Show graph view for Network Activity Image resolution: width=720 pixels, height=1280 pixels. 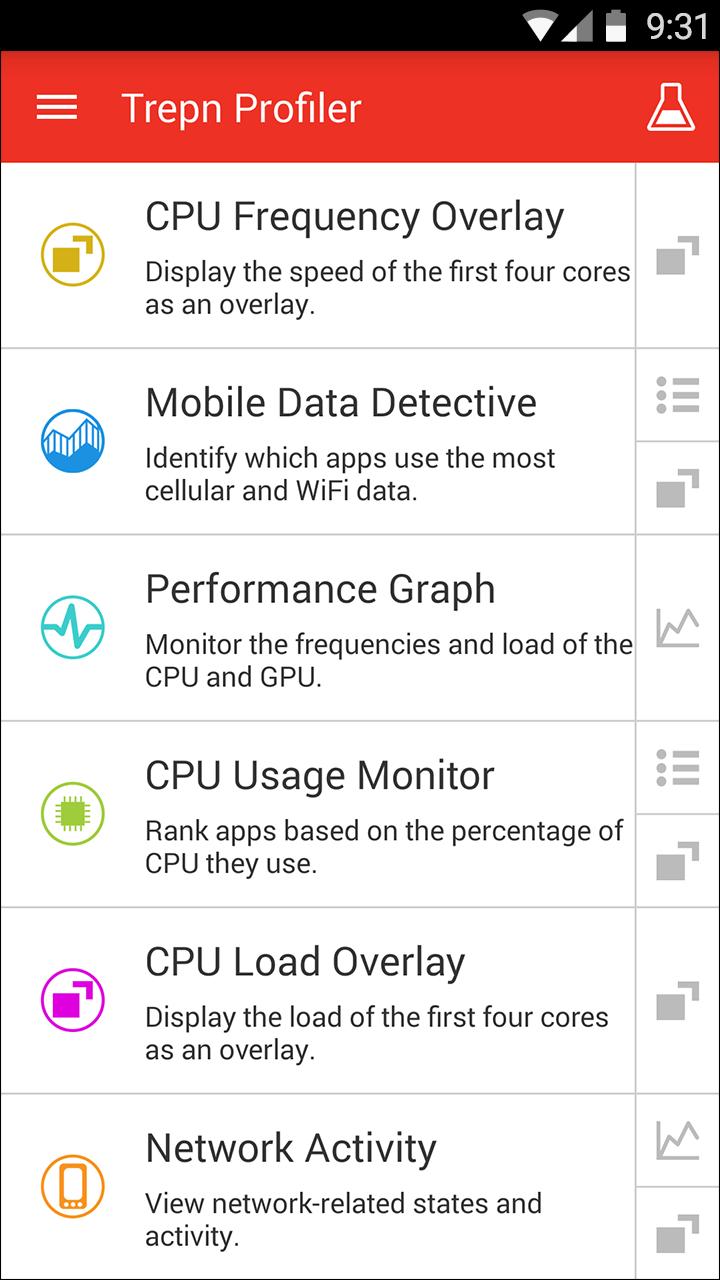click(677, 1140)
